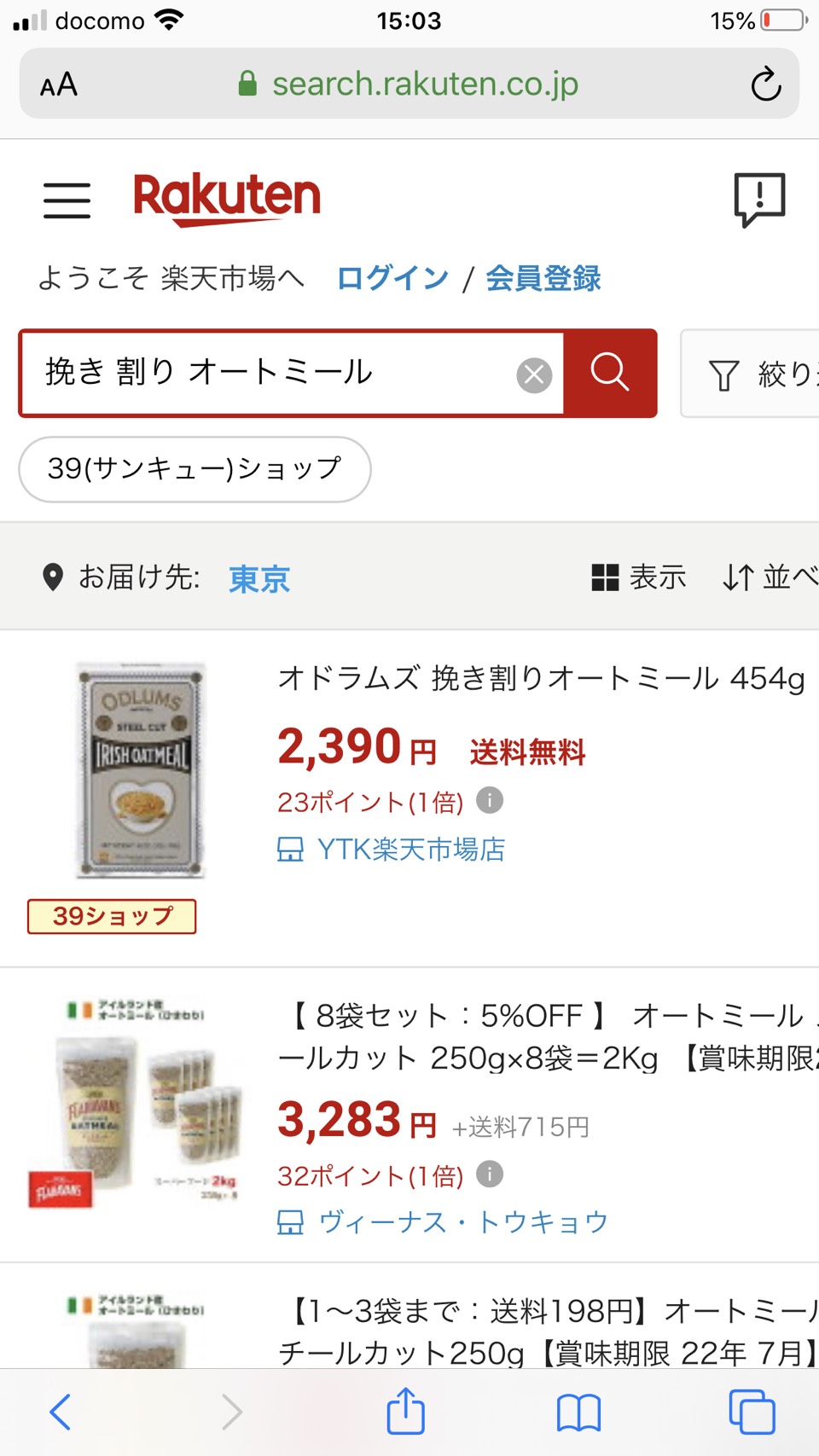Open the 並べ替え sort options
The width and height of the screenshot is (819, 1456).
point(770,577)
